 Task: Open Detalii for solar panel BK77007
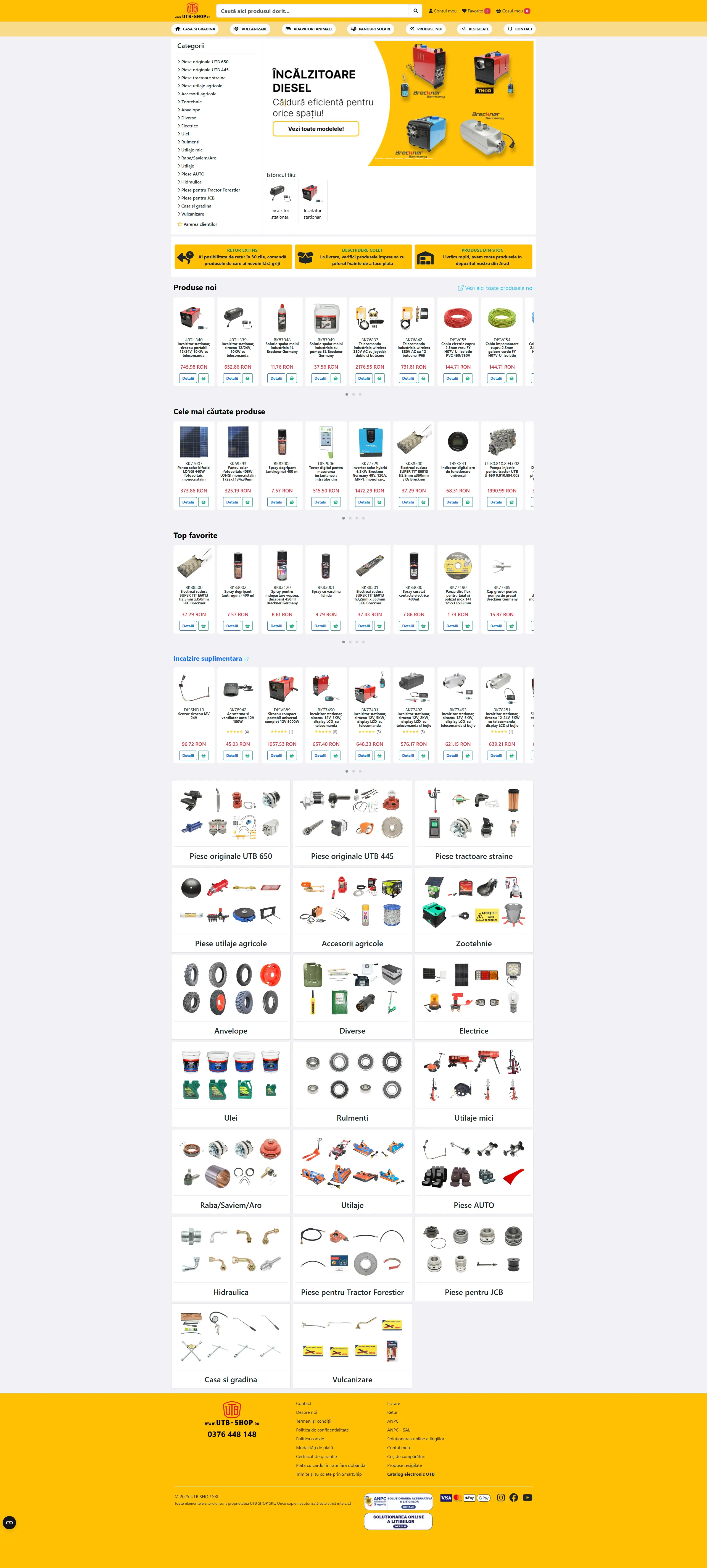click(x=188, y=502)
